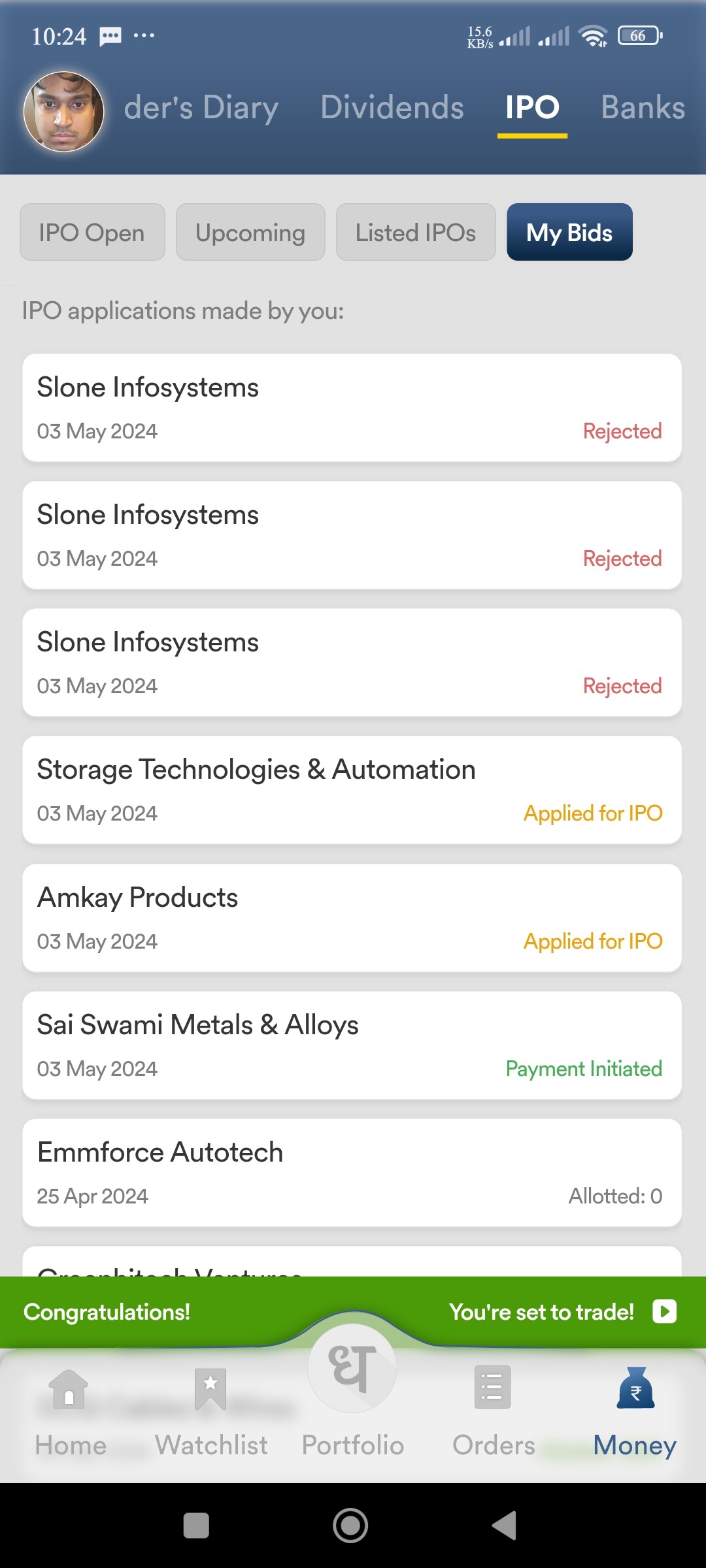The width and height of the screenshot is (706, 1568).
Task: Switch to the Orders tab
Action: [x=494, y=1413]
